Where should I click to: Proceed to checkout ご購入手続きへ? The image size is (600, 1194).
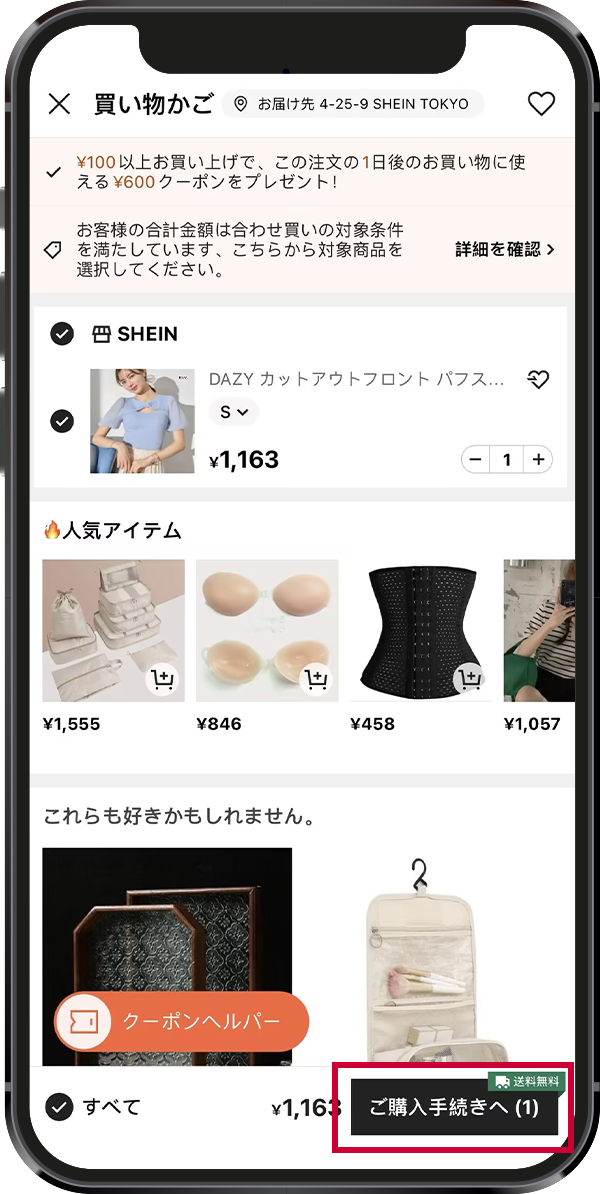point(454,1107)
